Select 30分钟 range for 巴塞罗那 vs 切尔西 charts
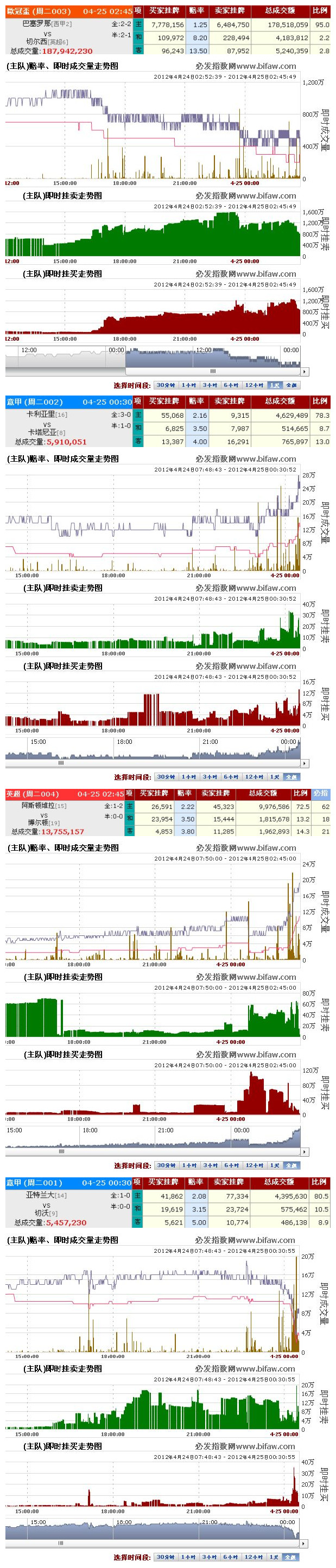The image size is (336, 1568). click(166, 385)
